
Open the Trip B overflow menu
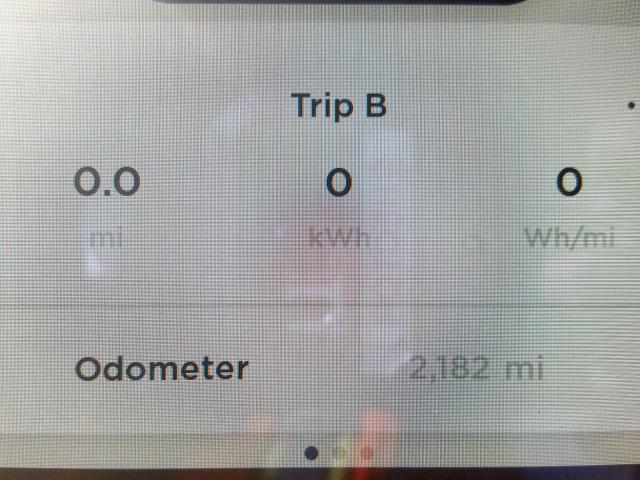(631, 104)
